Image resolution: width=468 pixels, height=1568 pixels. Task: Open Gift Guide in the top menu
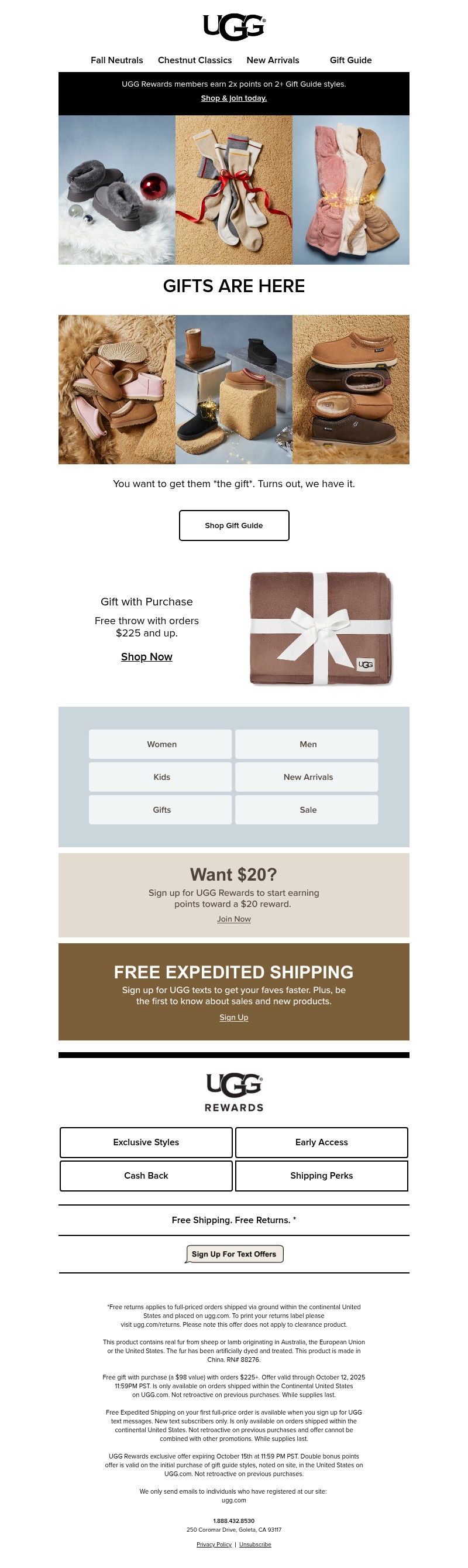tap(350, 60)
